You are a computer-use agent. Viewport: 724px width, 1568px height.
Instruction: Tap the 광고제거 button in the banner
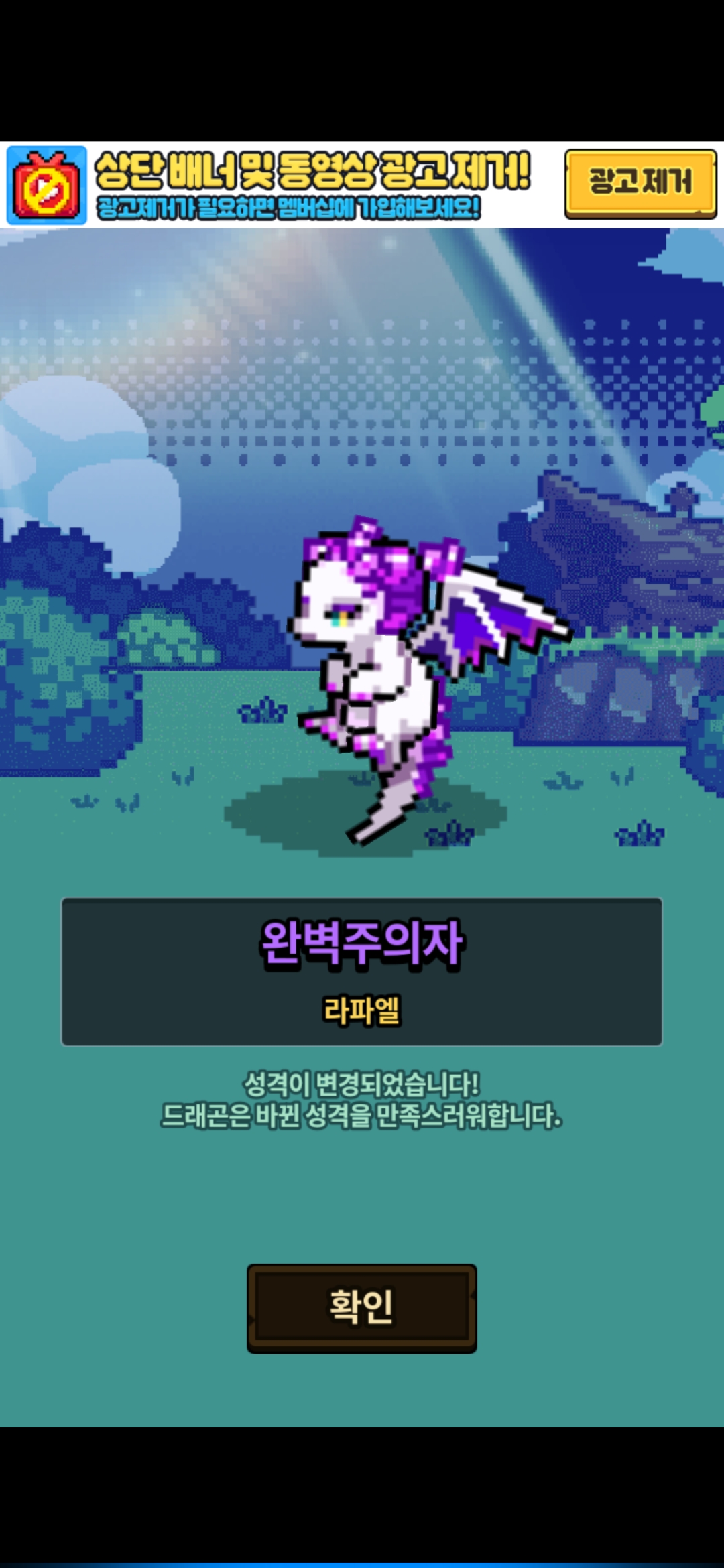pos(640,184)
